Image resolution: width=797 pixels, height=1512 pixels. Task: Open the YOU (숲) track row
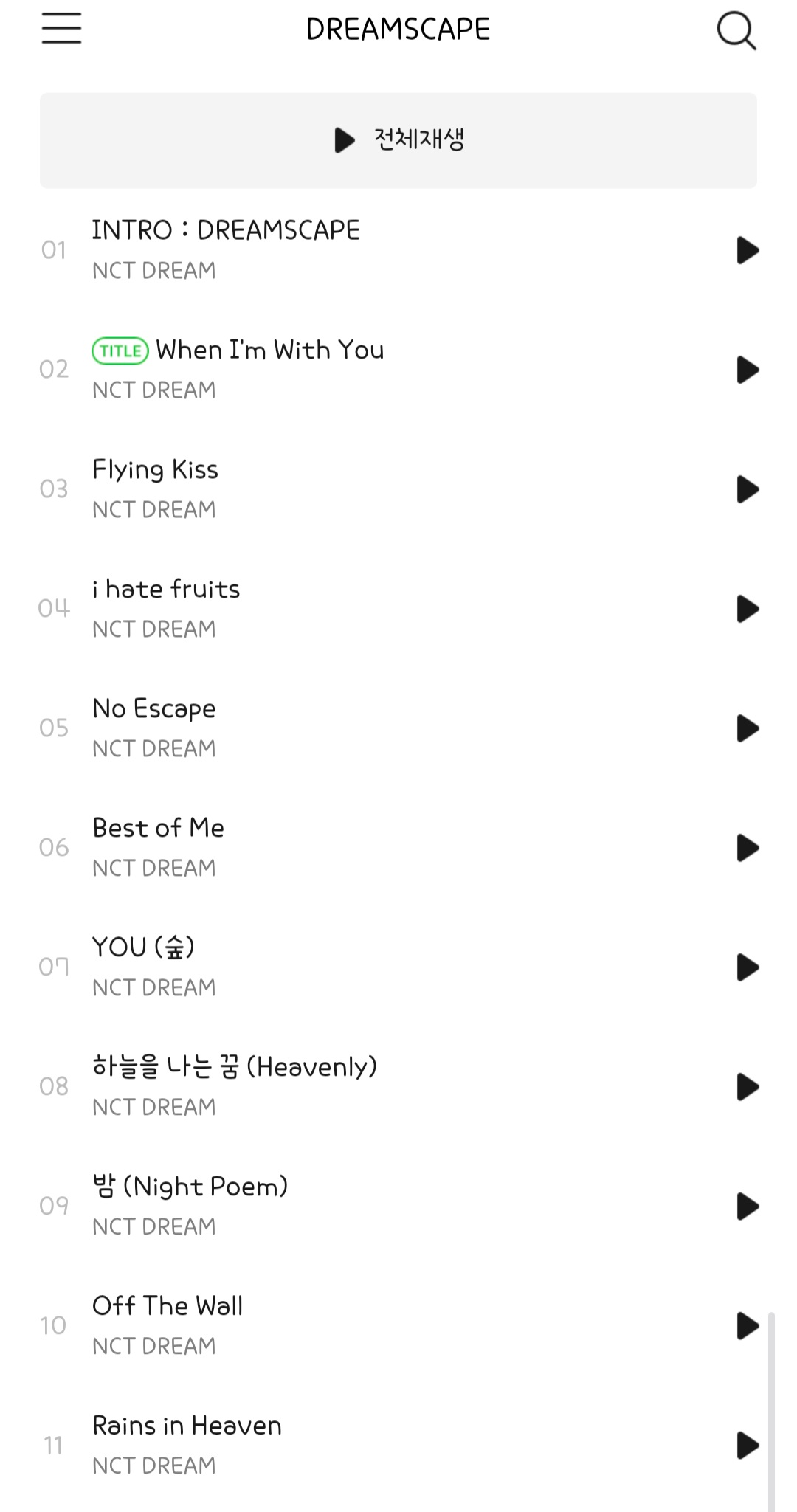398,967
